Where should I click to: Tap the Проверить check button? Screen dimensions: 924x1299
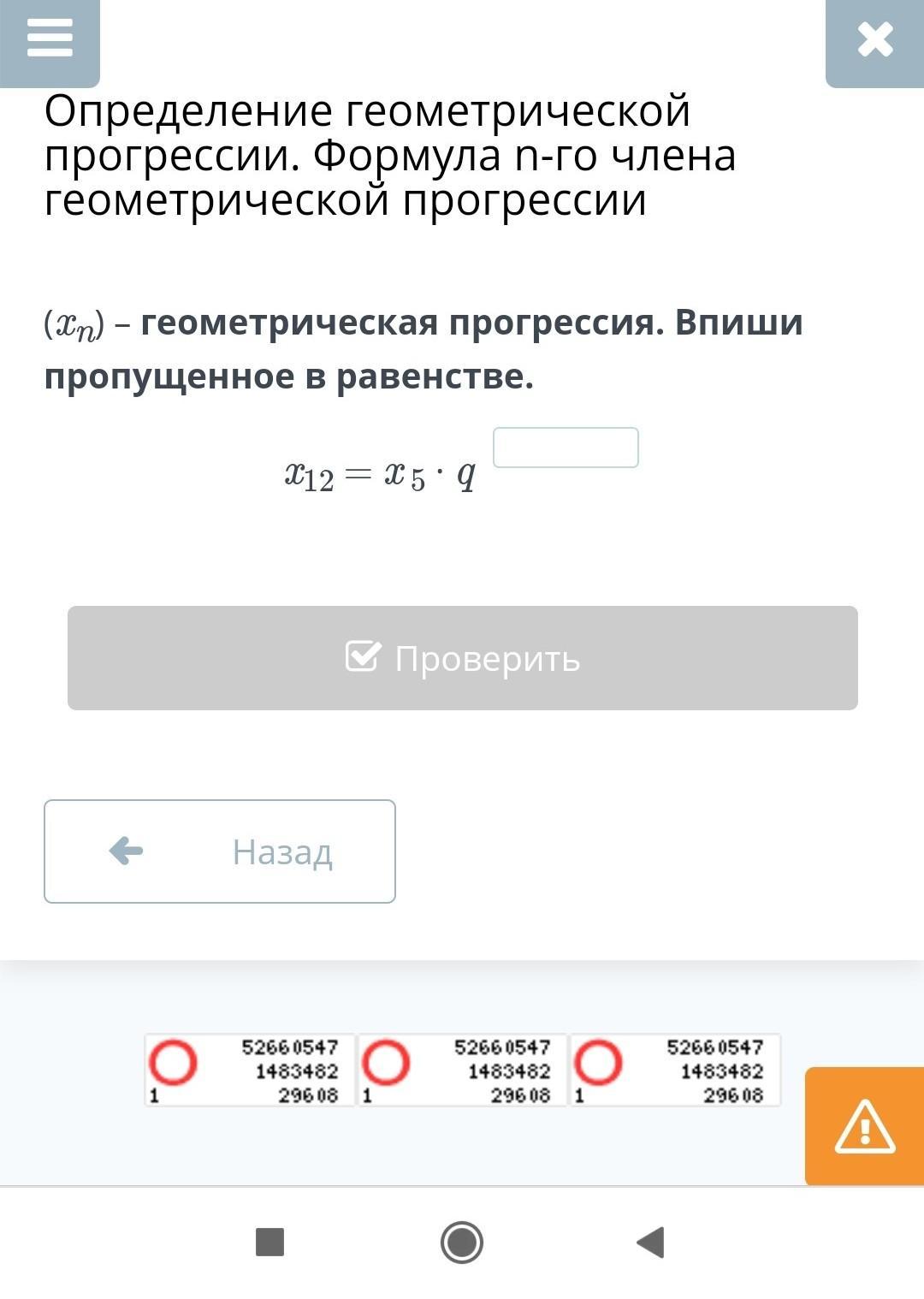[462, 658]
